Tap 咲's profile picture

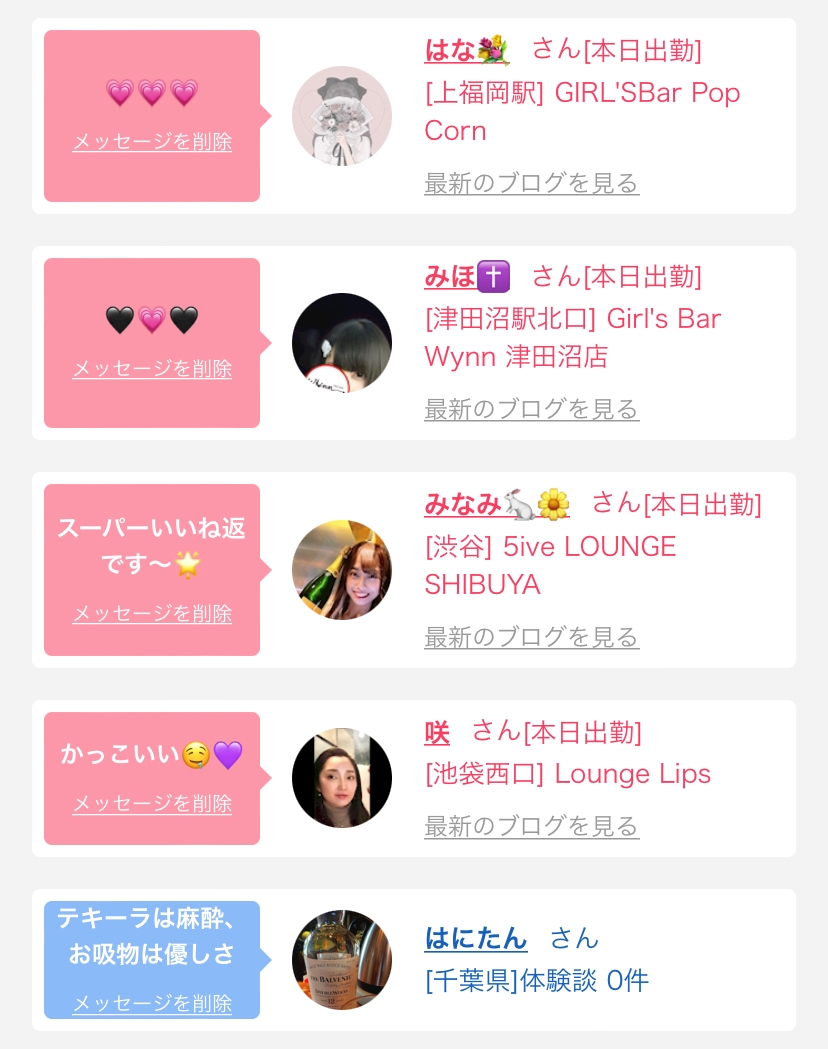coord(342,778)
